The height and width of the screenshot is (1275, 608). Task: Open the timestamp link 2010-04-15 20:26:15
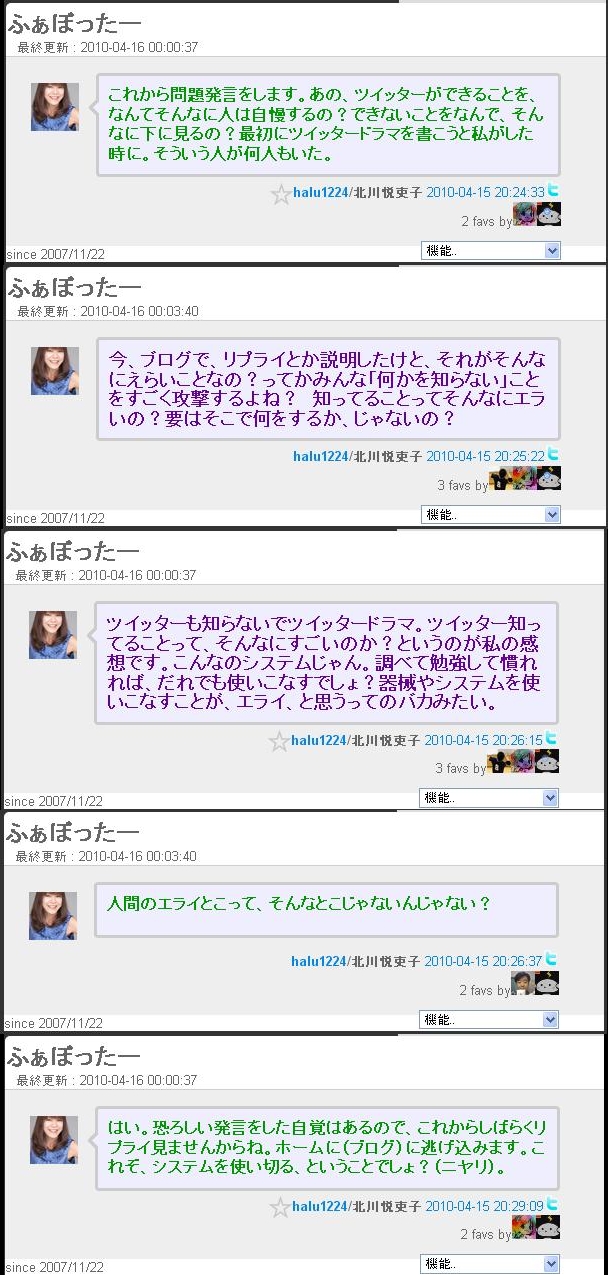click(483, 741)
